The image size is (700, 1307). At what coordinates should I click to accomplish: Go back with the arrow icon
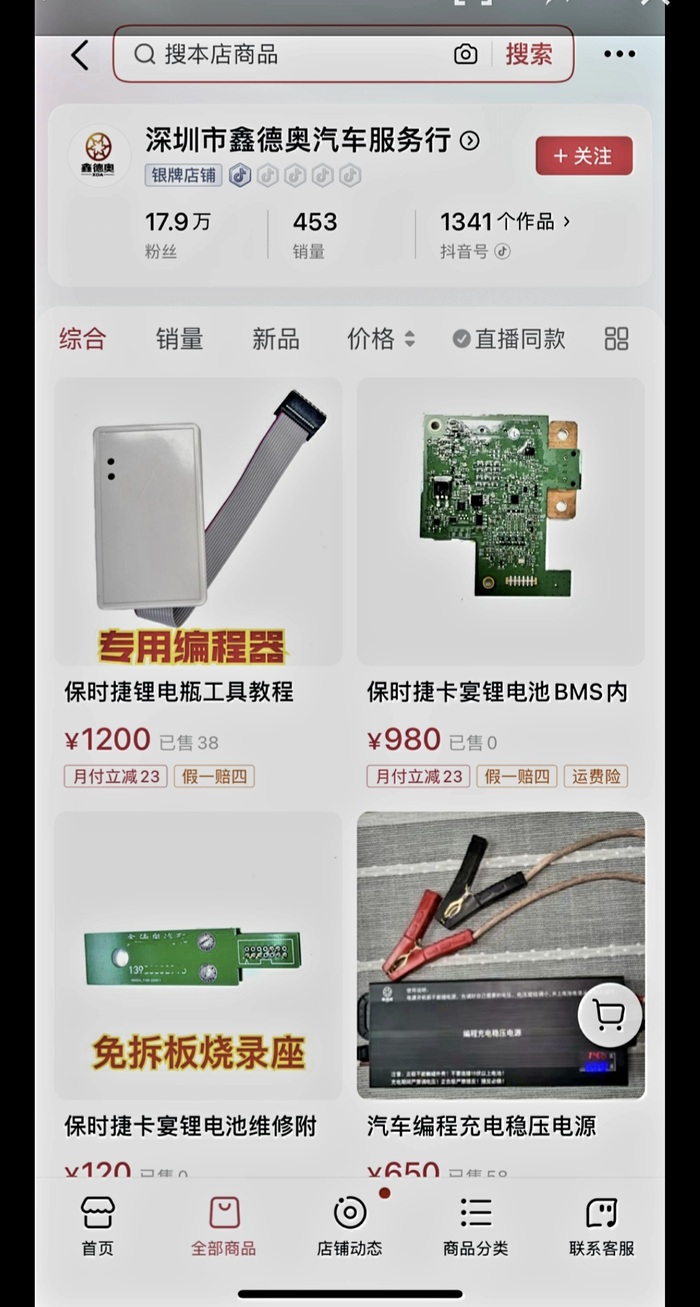pyautogui.click(x=80, y=55)
